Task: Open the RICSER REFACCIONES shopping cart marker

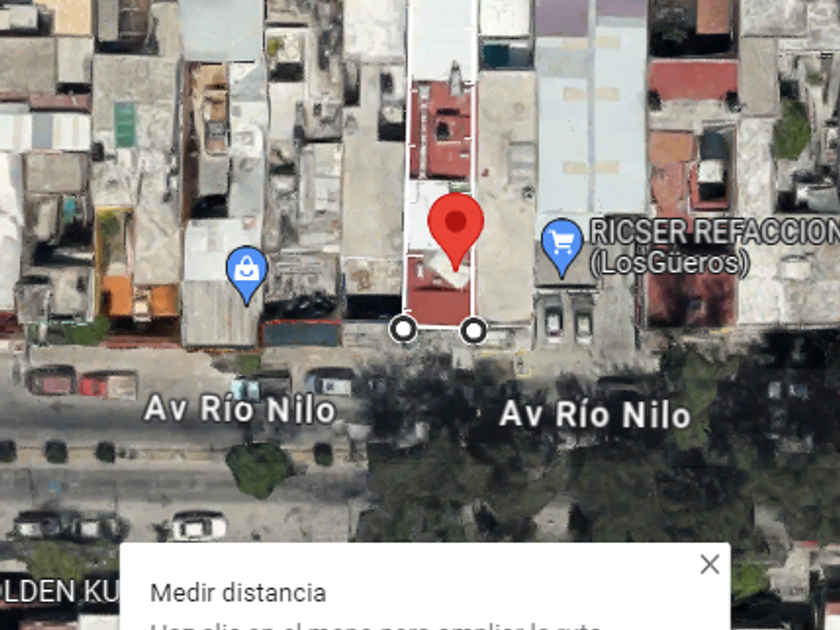Action: (x=562, y=243)
